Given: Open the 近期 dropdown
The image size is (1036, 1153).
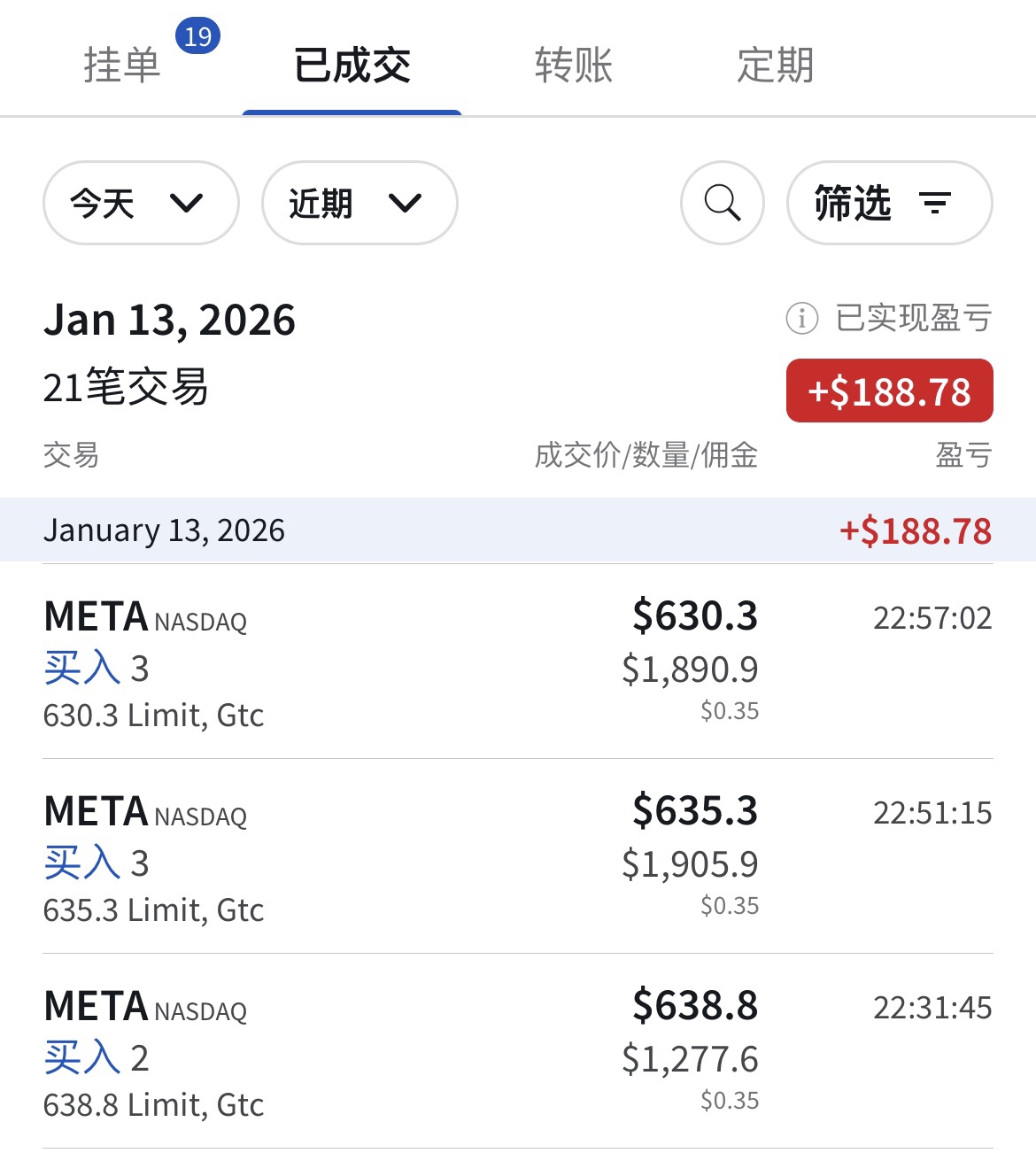Looking at the screenshot, I should click(x=359, y=203).
